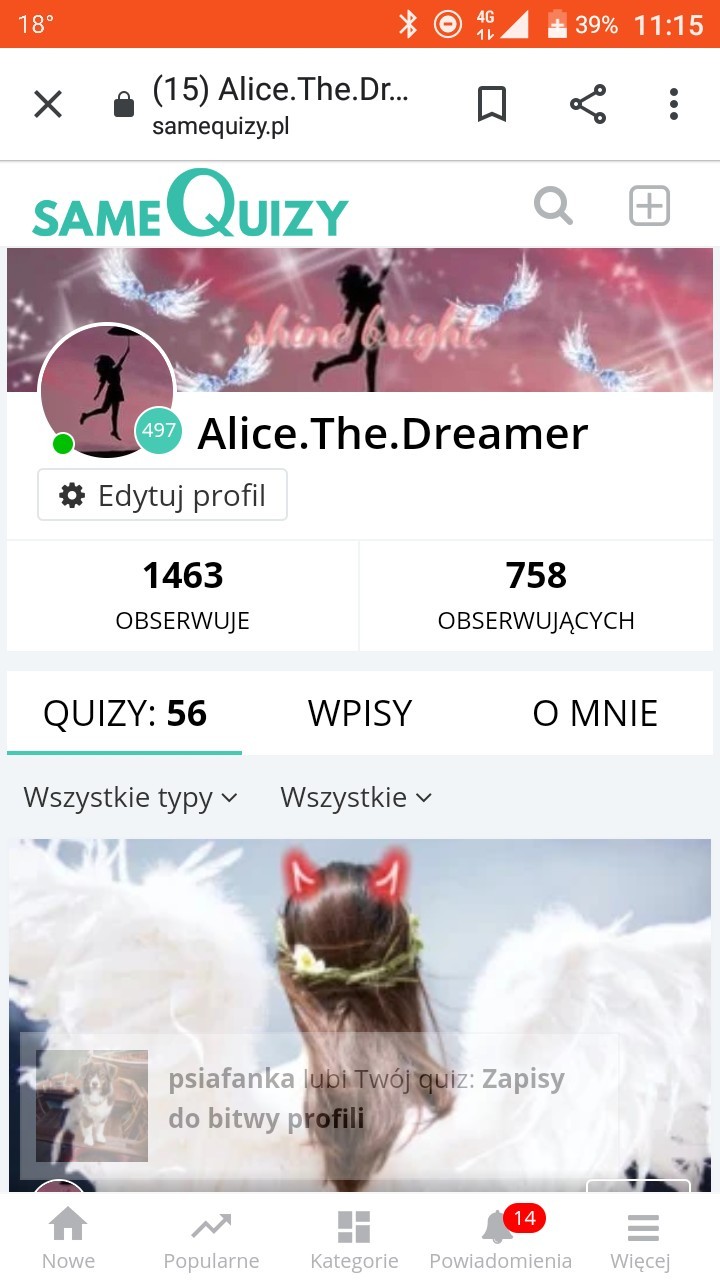Share the page link
This screenshot has height=1280, width=720.
pos(588,104)
